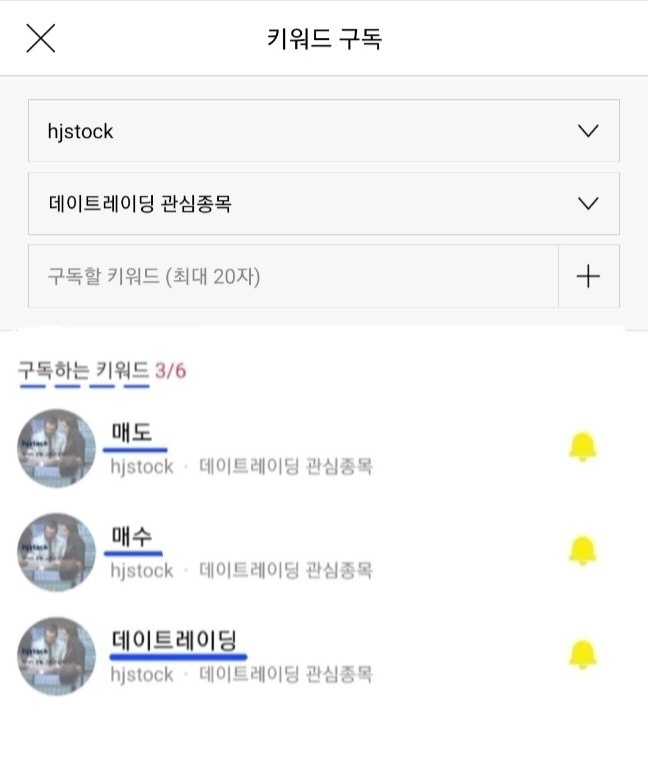Expand the hjstock dropdown
This screenshot has width=648, height=763.
click(x=324, y=130)
